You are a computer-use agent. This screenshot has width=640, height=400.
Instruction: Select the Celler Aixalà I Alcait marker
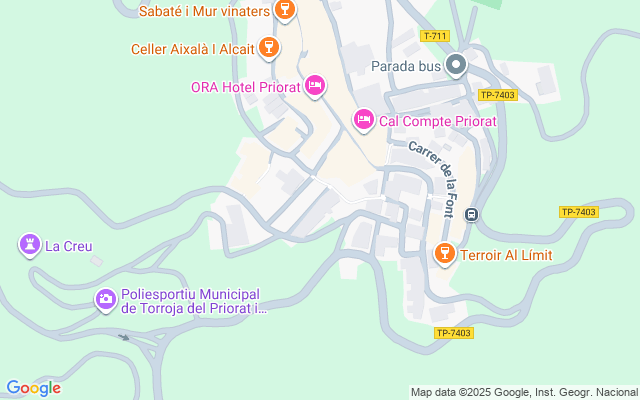click(267, 47)
